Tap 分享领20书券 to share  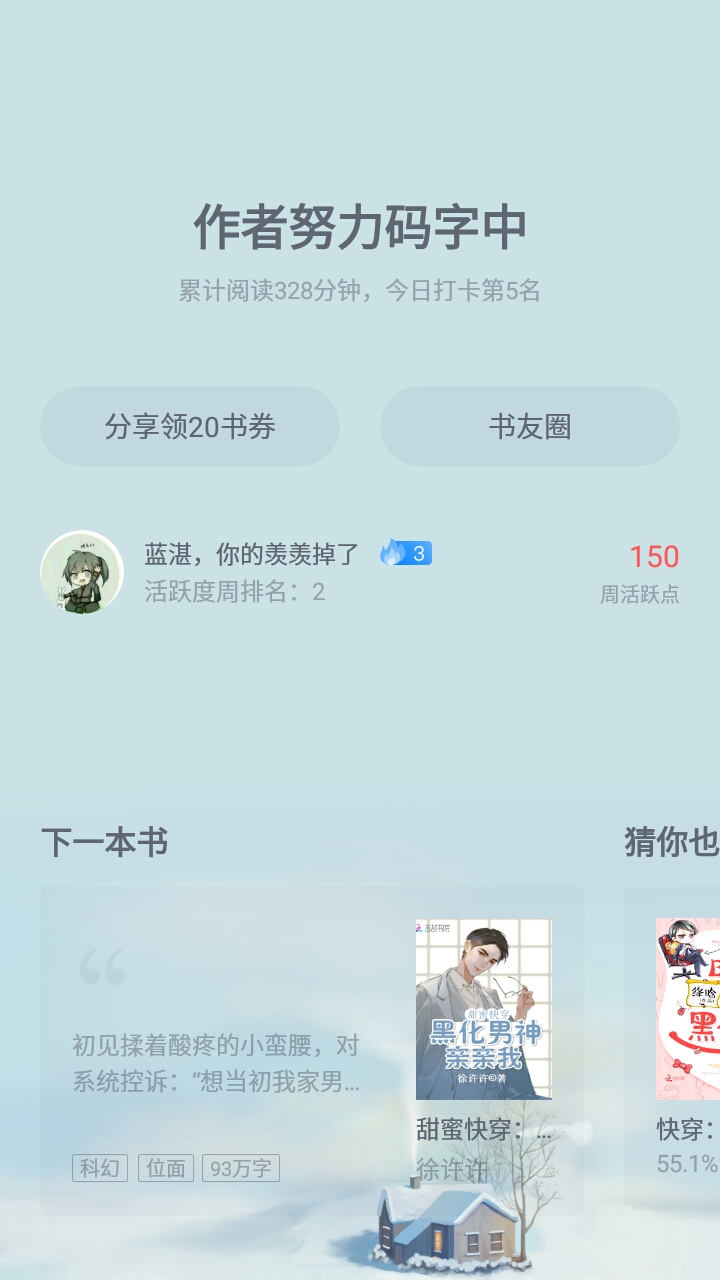(190, 426)
